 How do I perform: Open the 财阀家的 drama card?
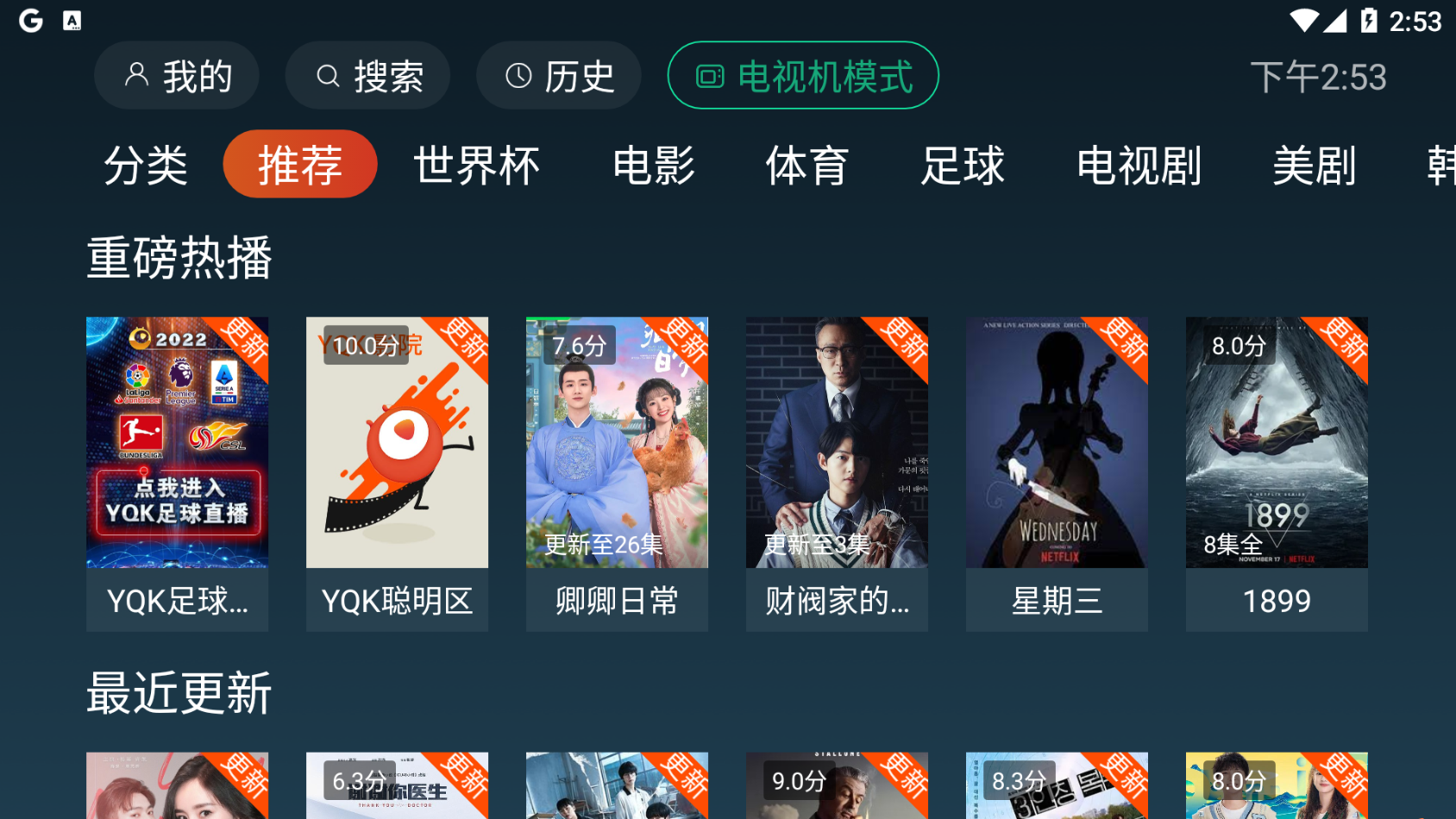coord(837,472)
